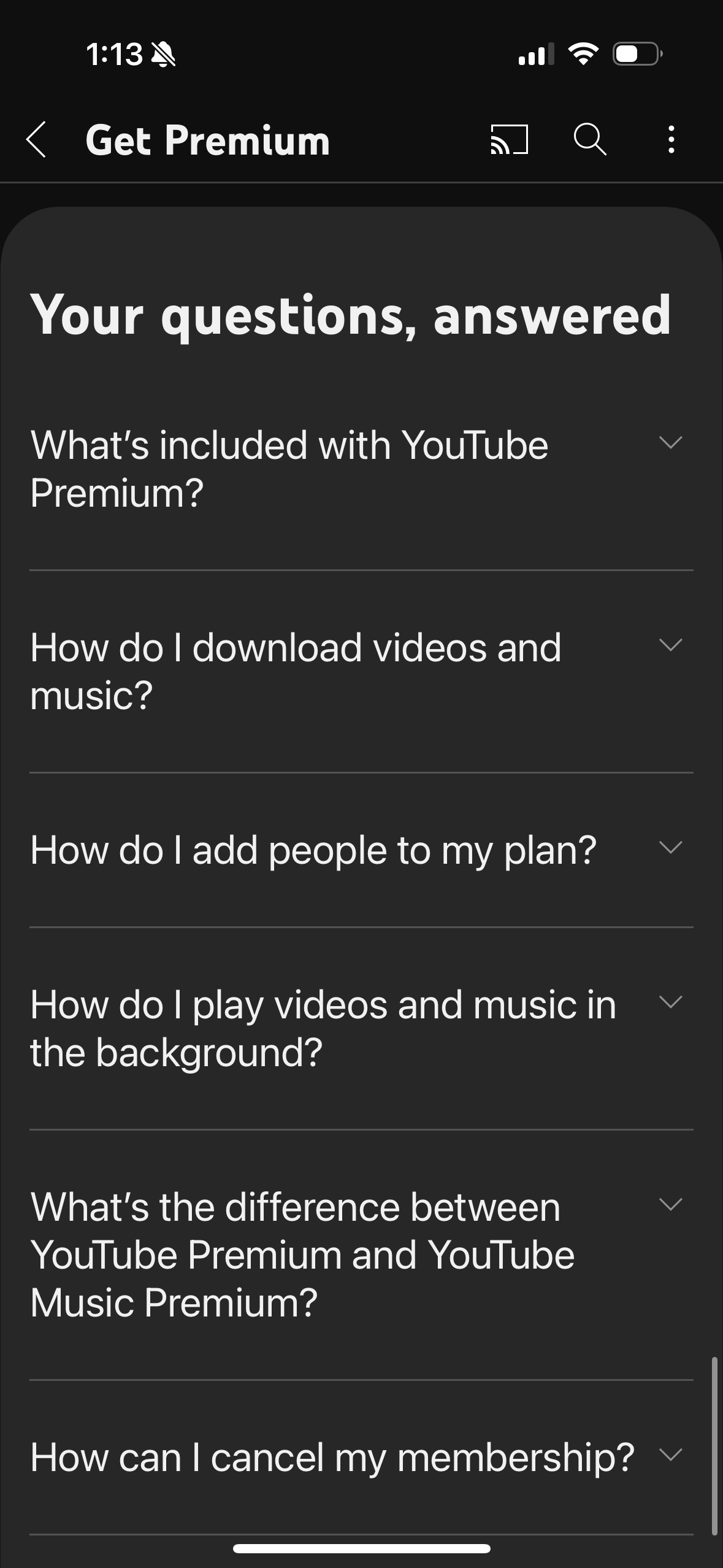Tap the clock in the status bar

pos(117,56)
